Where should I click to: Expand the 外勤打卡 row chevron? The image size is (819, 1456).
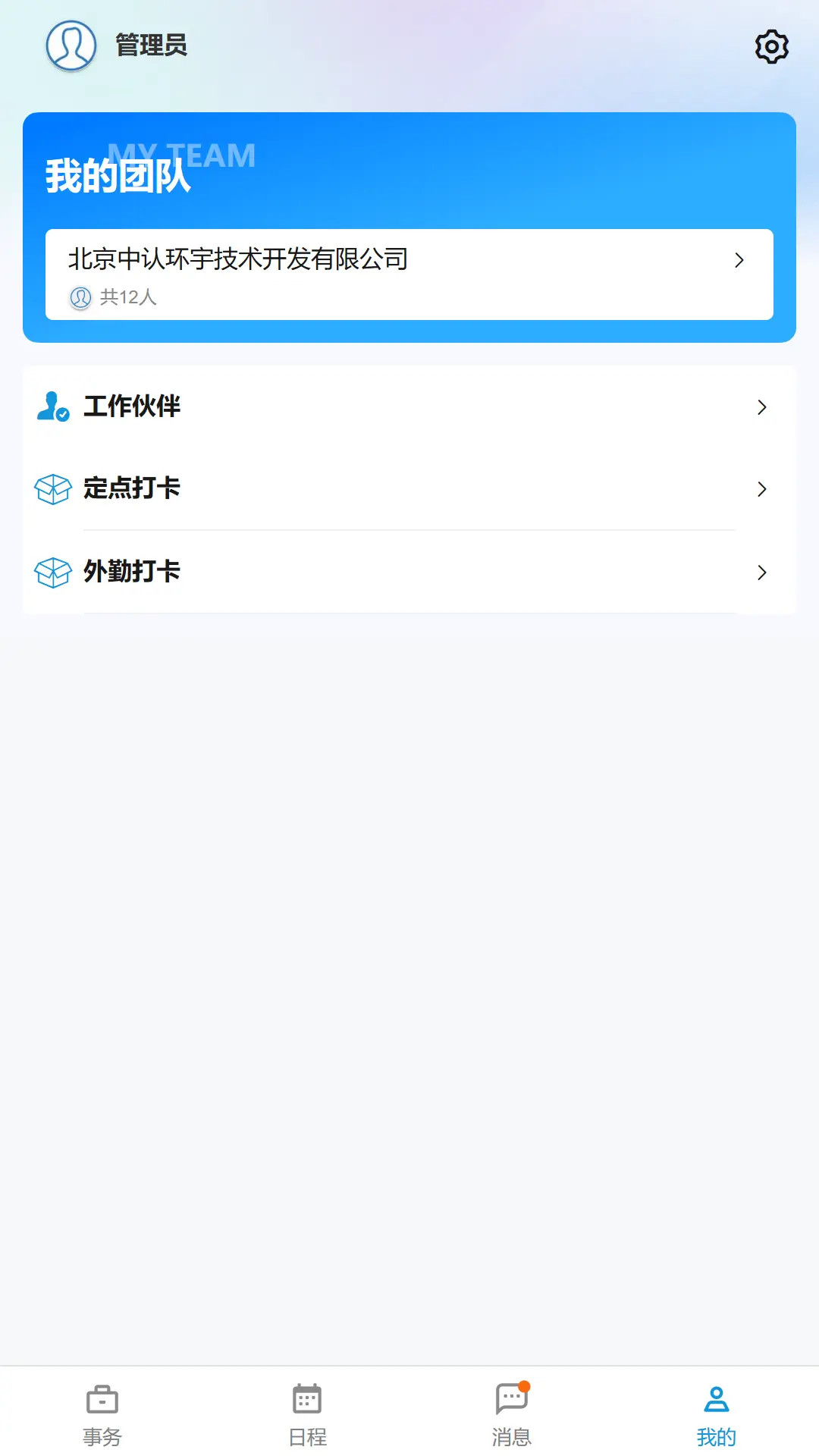(762, 573)
